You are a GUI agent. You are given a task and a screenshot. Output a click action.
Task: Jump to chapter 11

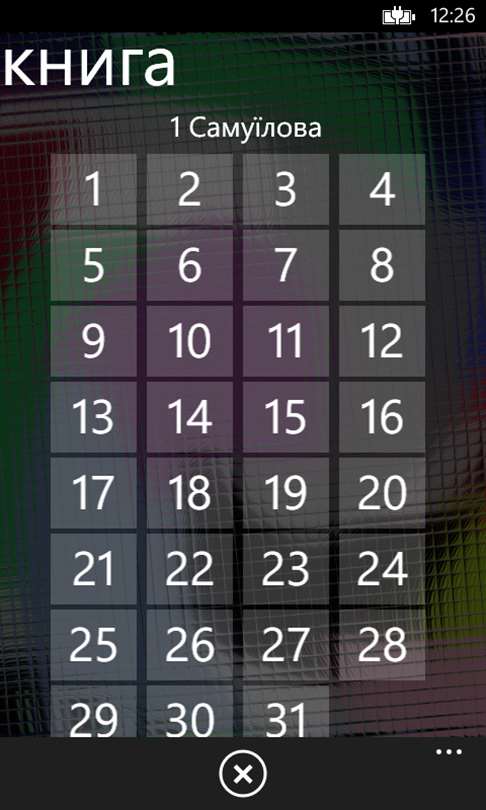(x=286, y=341)
